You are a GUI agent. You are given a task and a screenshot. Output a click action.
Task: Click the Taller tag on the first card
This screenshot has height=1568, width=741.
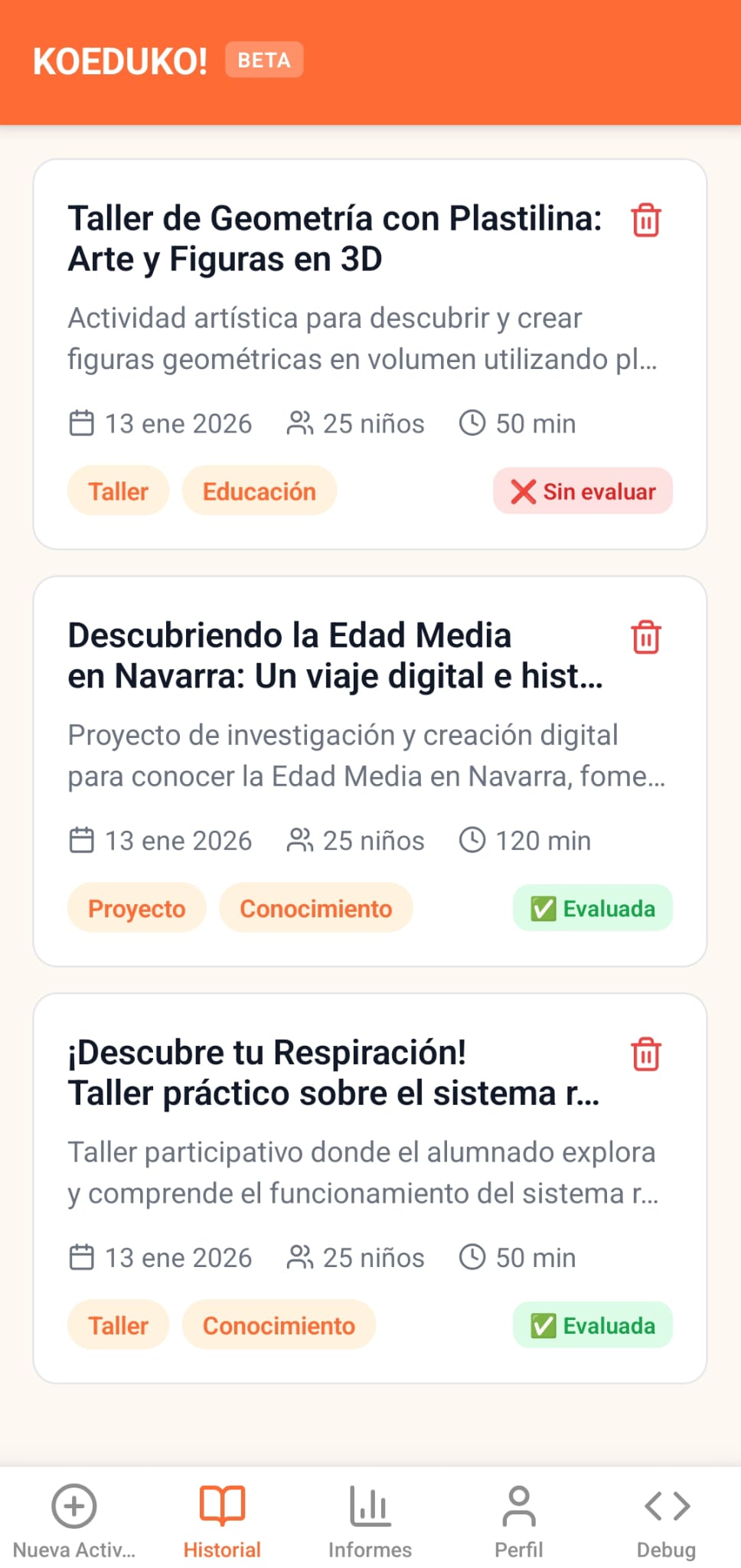coord(118,491)
